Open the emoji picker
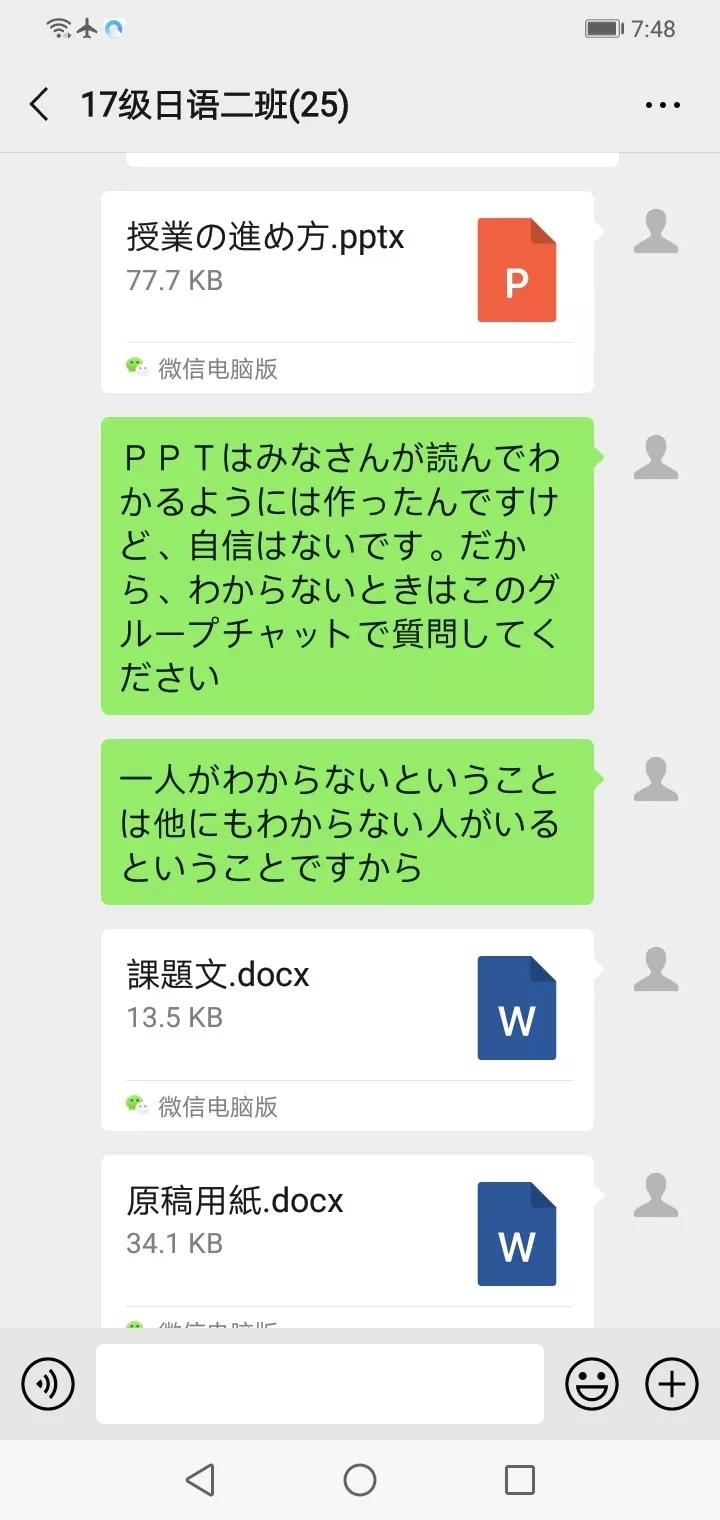Image resolution: width=720 pixels, height=1520 pixels. [x=592, y=1384]
